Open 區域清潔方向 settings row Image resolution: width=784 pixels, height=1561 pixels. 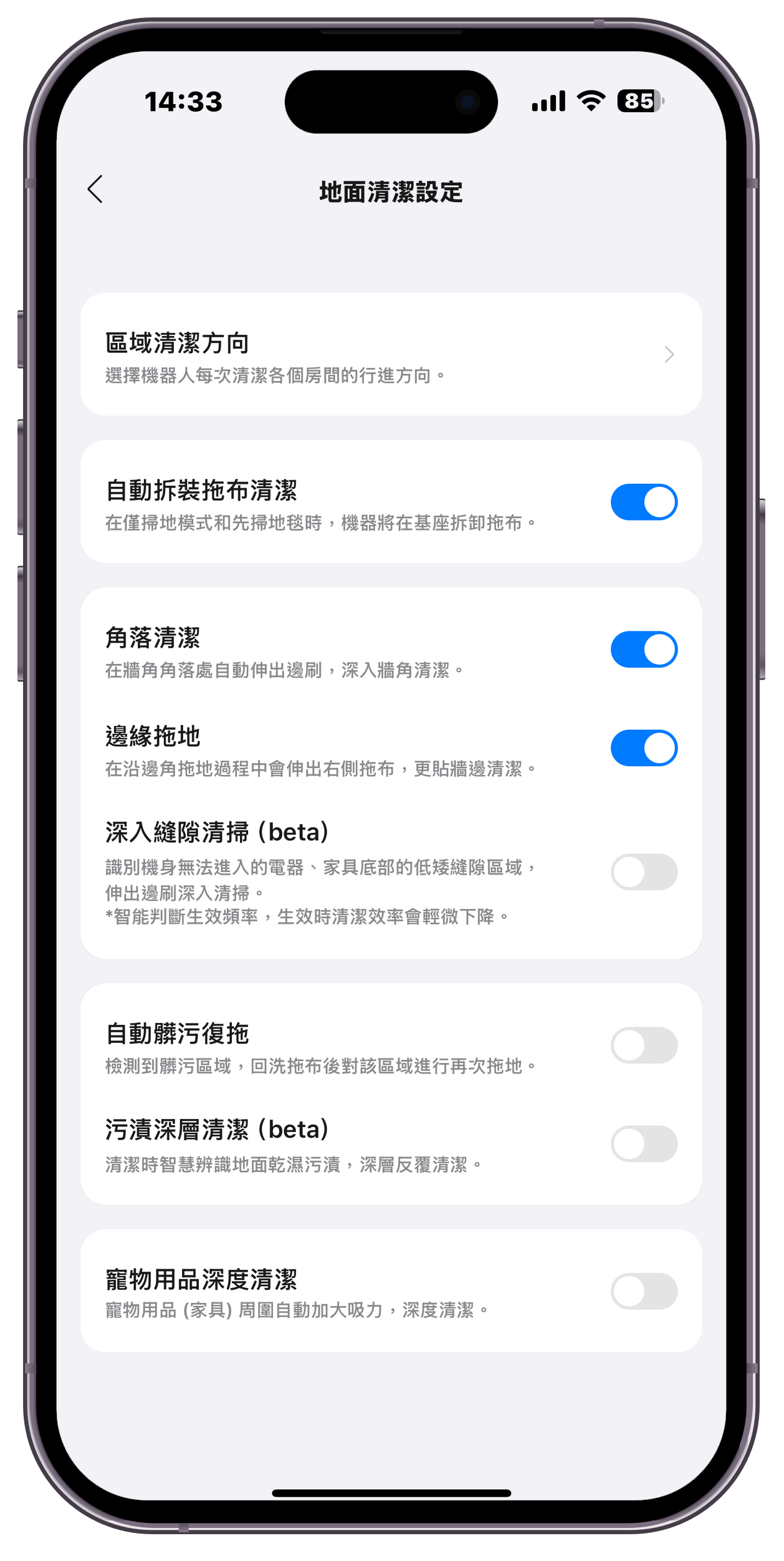coord(391,354)
